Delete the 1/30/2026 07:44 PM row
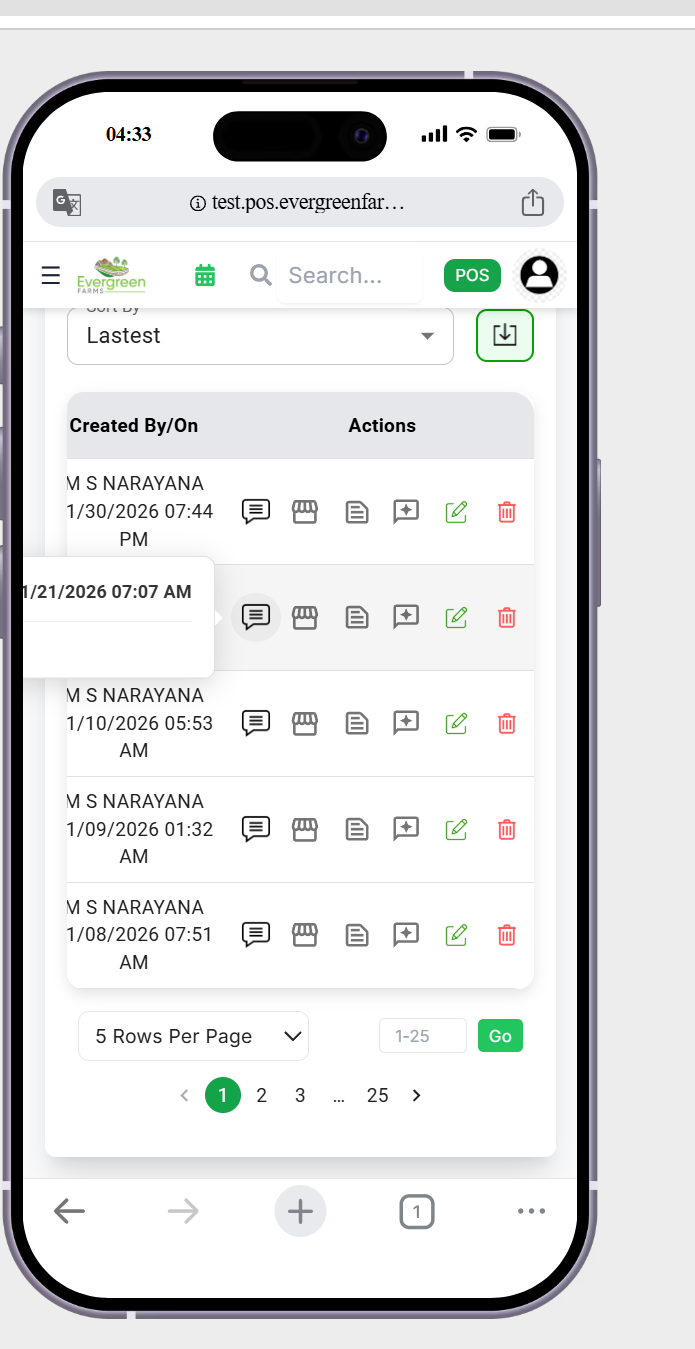Viewport: 695px width, 1349px height. click(507, 512)
